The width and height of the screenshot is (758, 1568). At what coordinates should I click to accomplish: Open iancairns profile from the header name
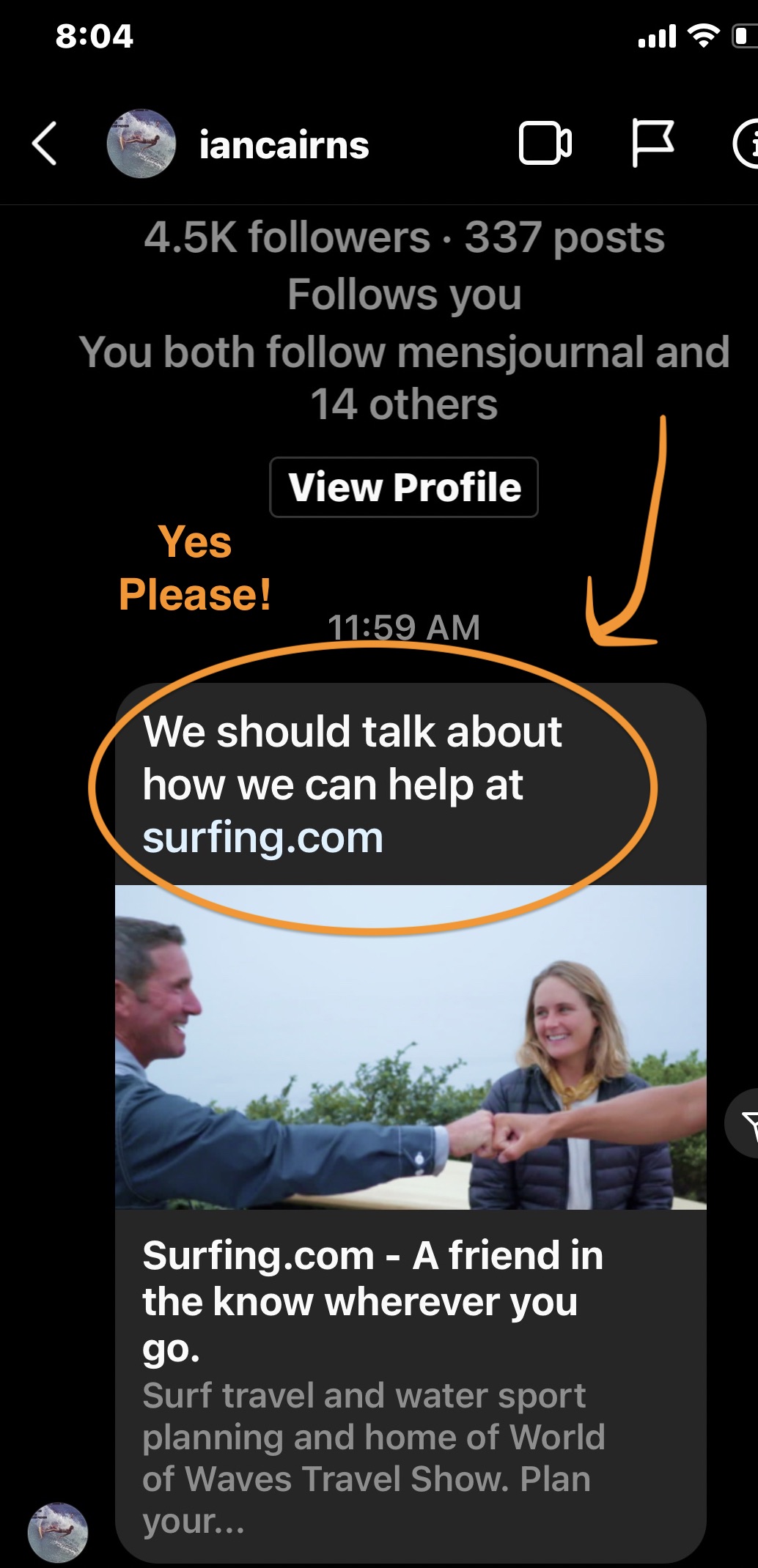coord(284,144)
